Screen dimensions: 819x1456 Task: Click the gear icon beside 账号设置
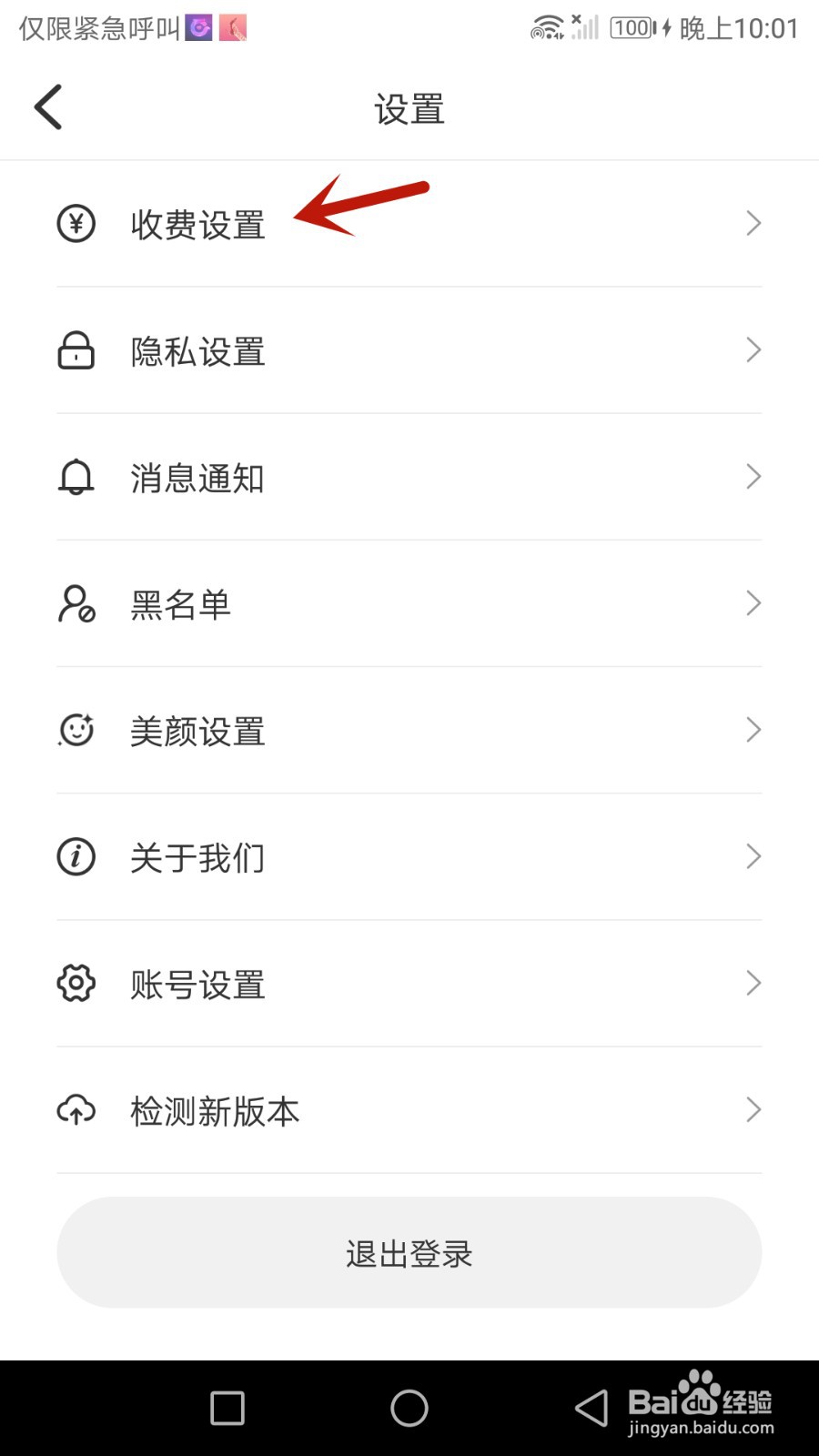point(76,983)
